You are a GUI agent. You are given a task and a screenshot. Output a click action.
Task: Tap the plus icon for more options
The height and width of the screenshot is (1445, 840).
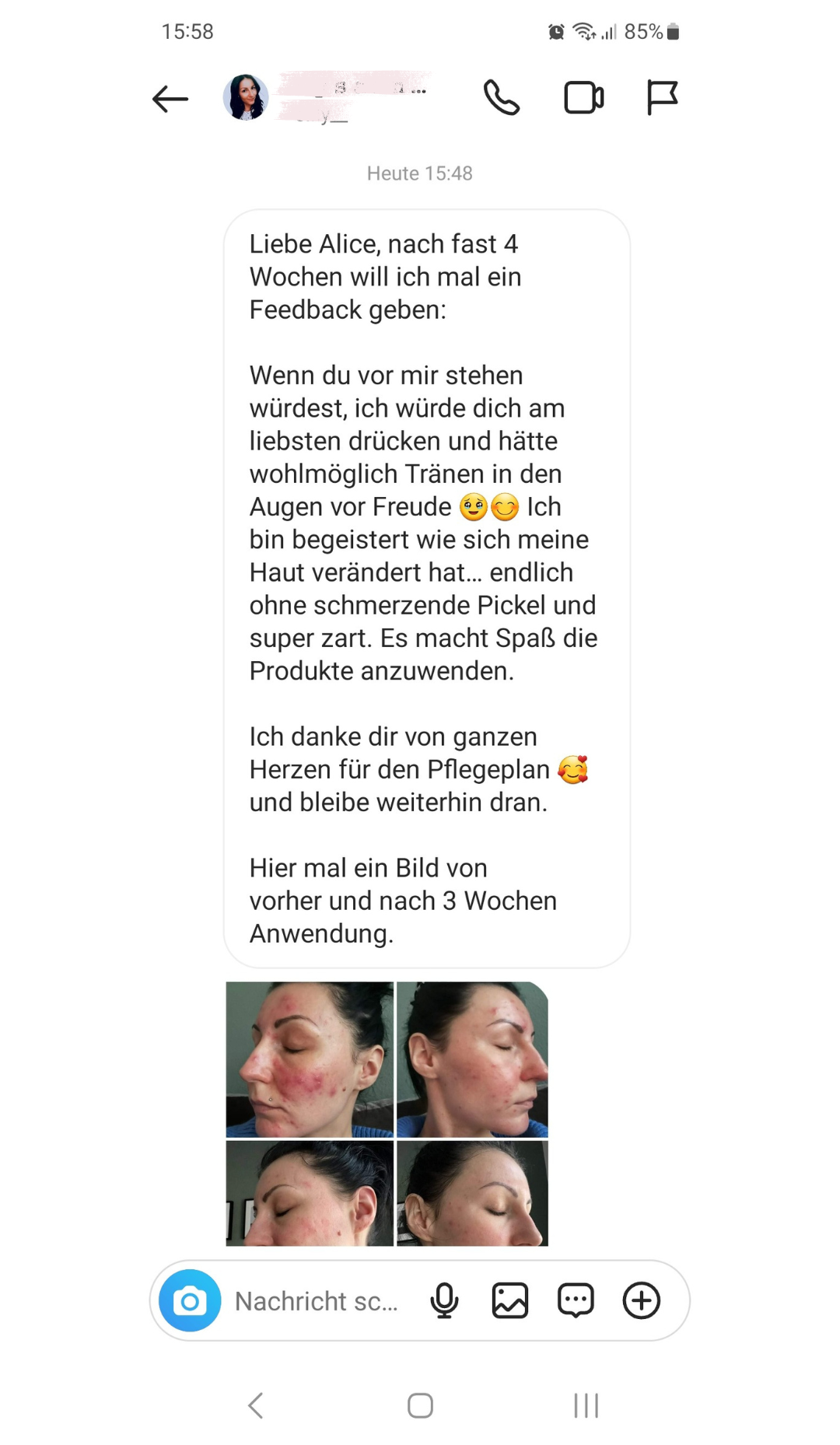click(x=642, y=1300)
